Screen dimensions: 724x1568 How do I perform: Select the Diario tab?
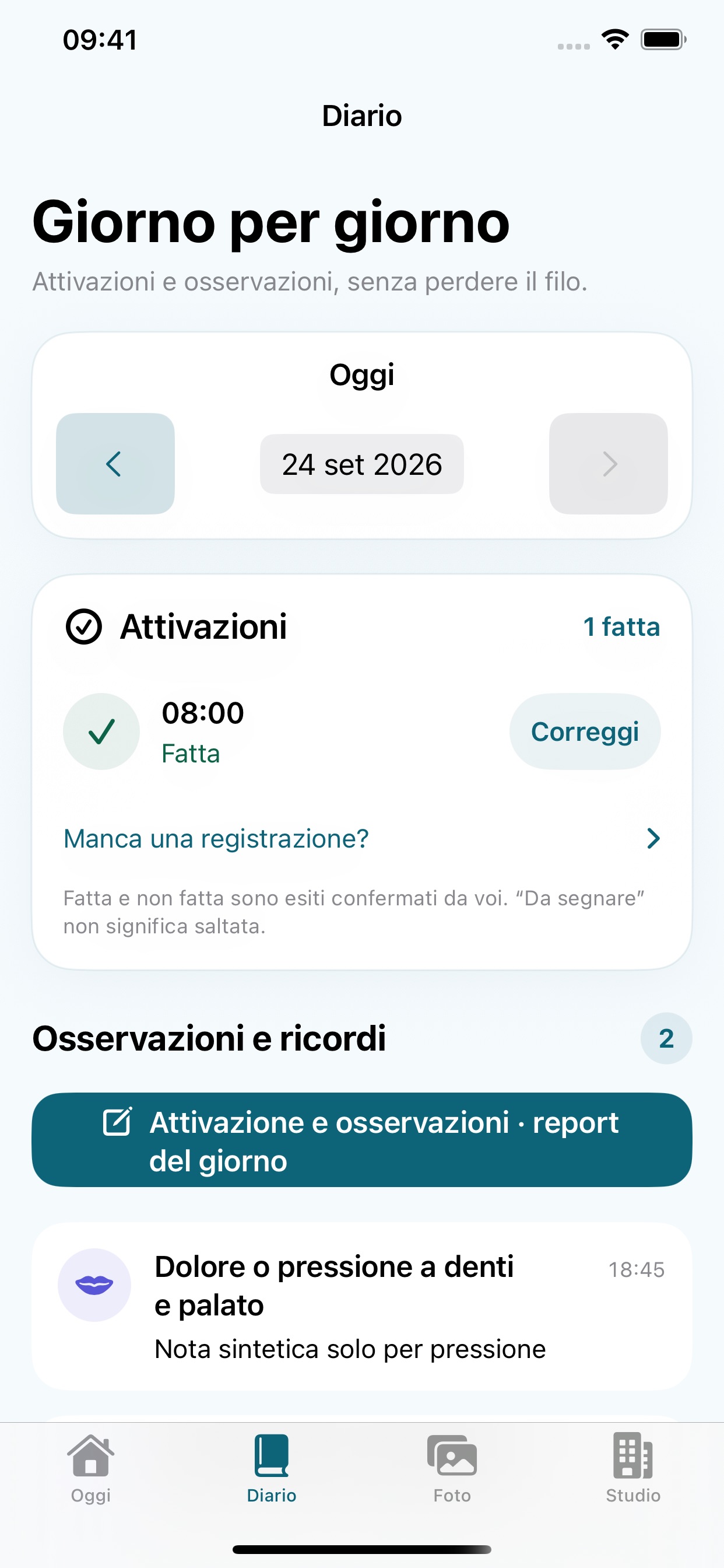[x=271, y=1469]
